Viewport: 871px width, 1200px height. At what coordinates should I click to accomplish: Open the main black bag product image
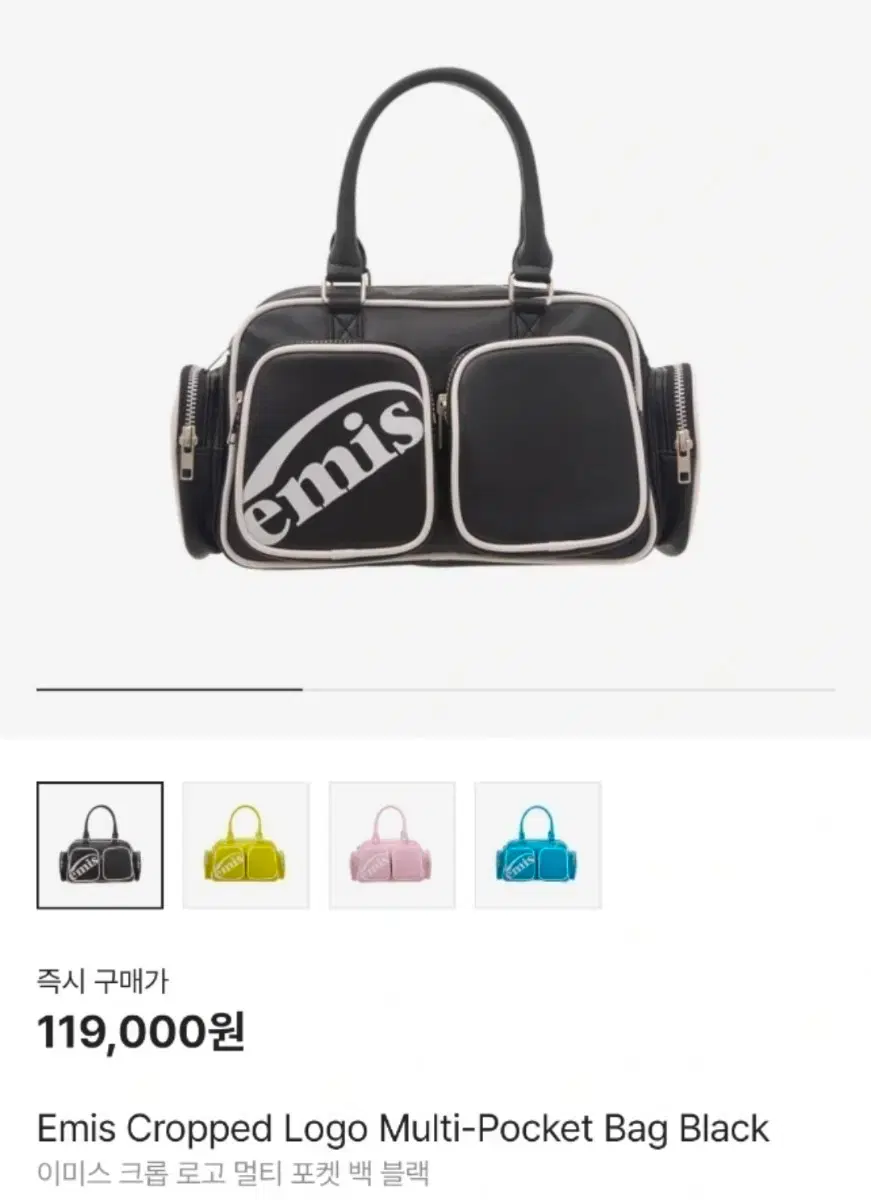click(435, 330)
